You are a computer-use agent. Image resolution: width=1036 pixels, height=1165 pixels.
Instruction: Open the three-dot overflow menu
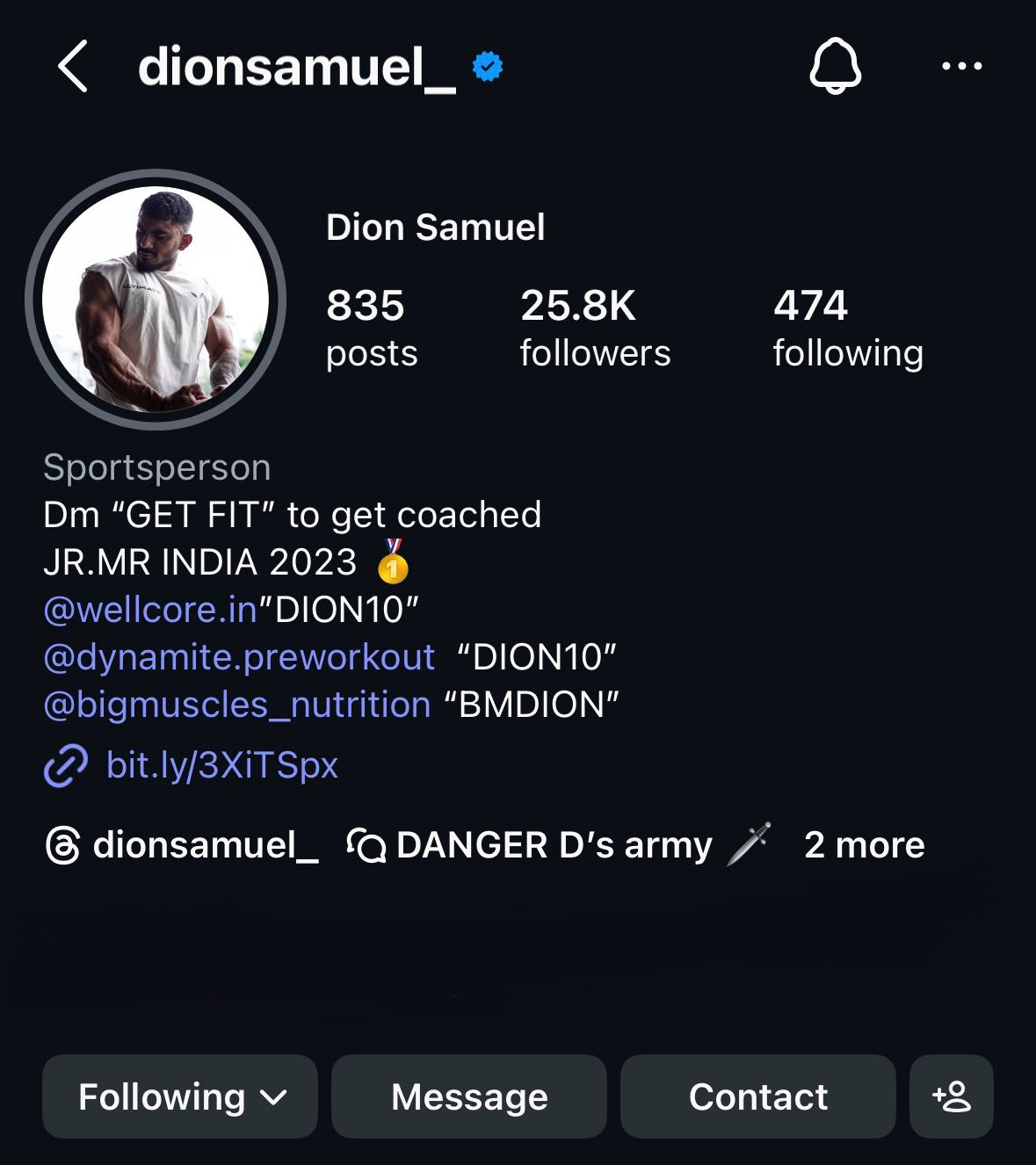tap(961, 66)
